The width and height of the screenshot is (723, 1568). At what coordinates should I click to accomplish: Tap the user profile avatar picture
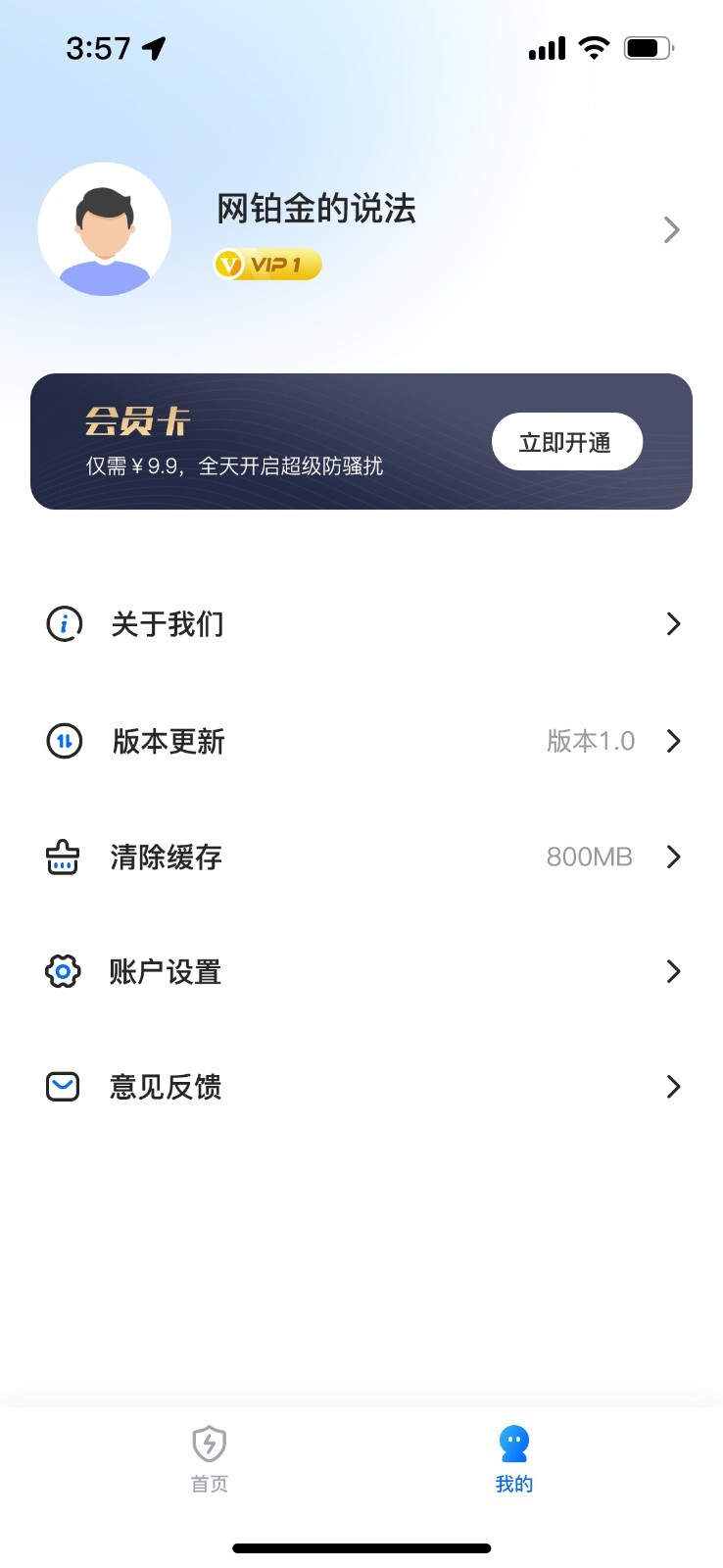pos(105,228)
